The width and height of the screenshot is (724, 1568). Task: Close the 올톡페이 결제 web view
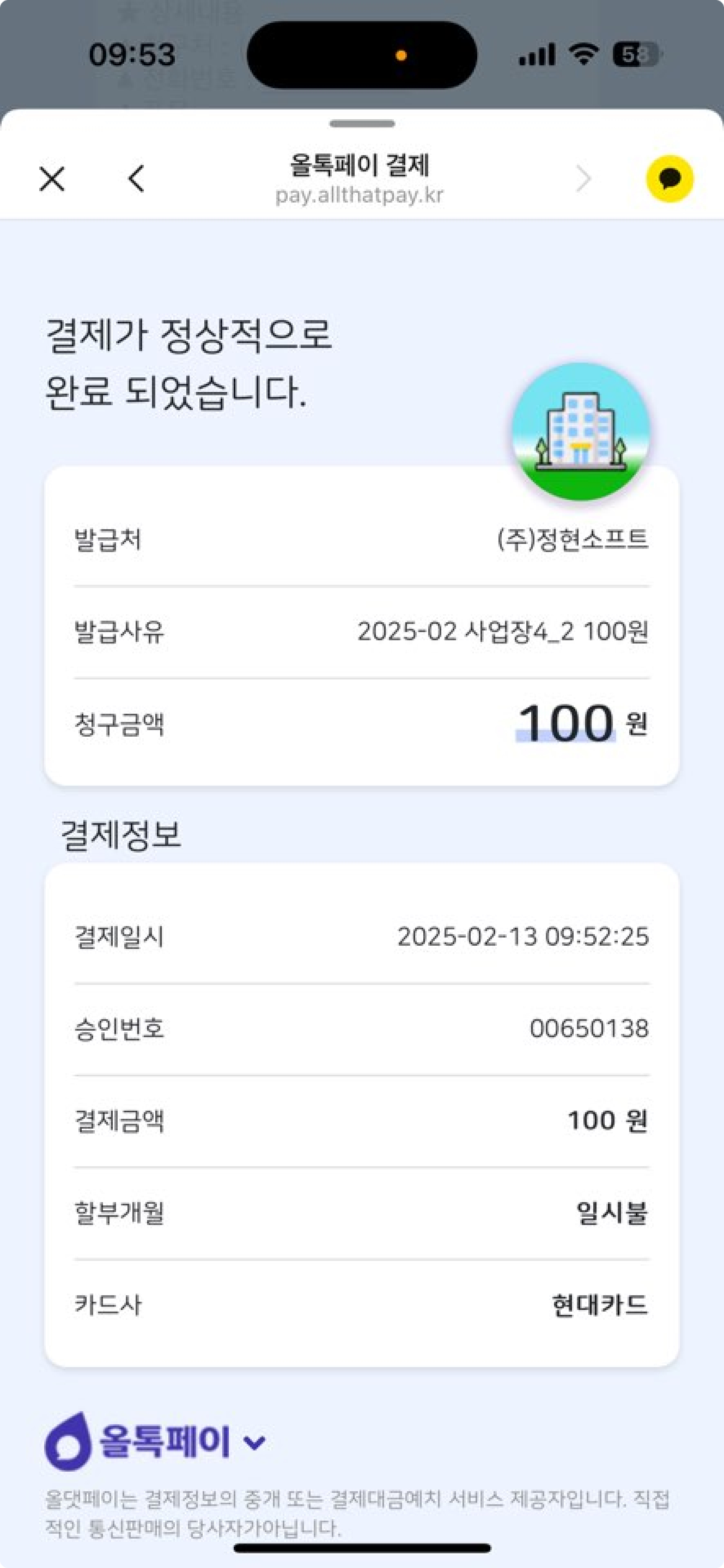click(52, 179)
